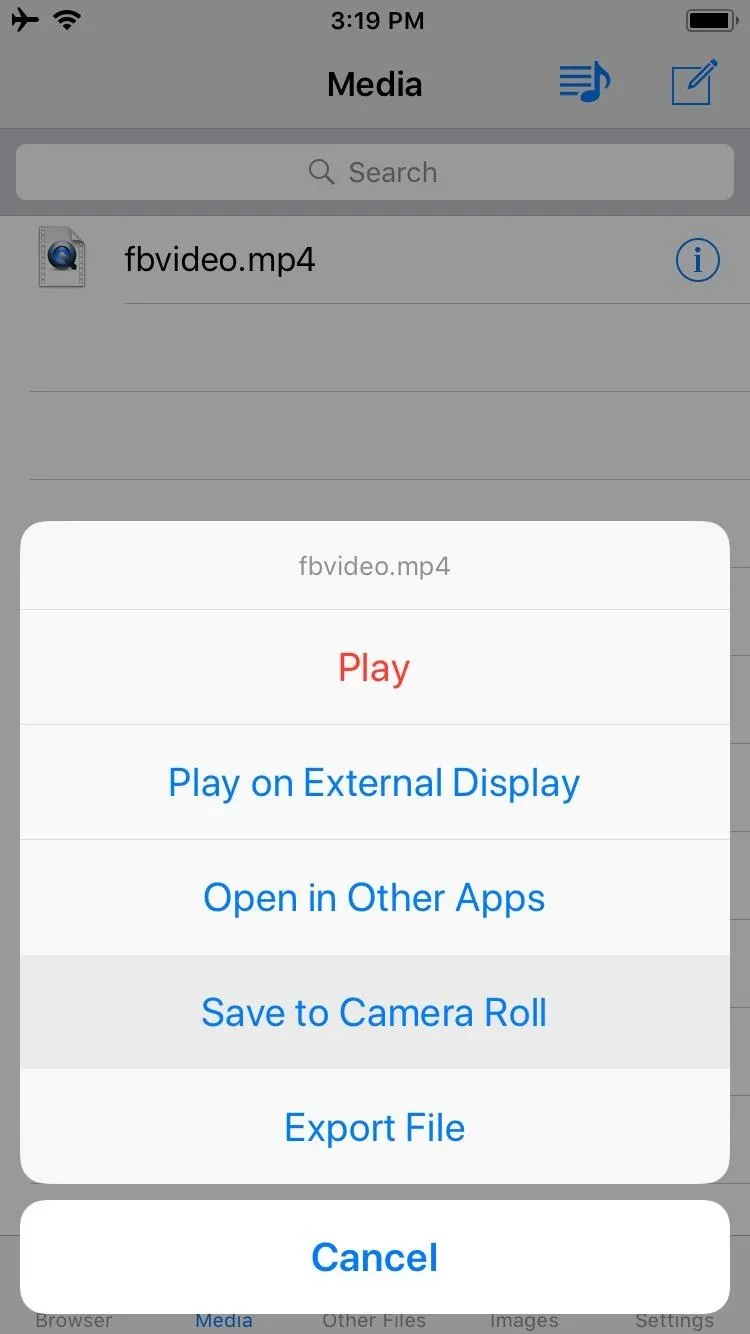
Task: Choose Open in Other Apps
Action: coord(374,897)
